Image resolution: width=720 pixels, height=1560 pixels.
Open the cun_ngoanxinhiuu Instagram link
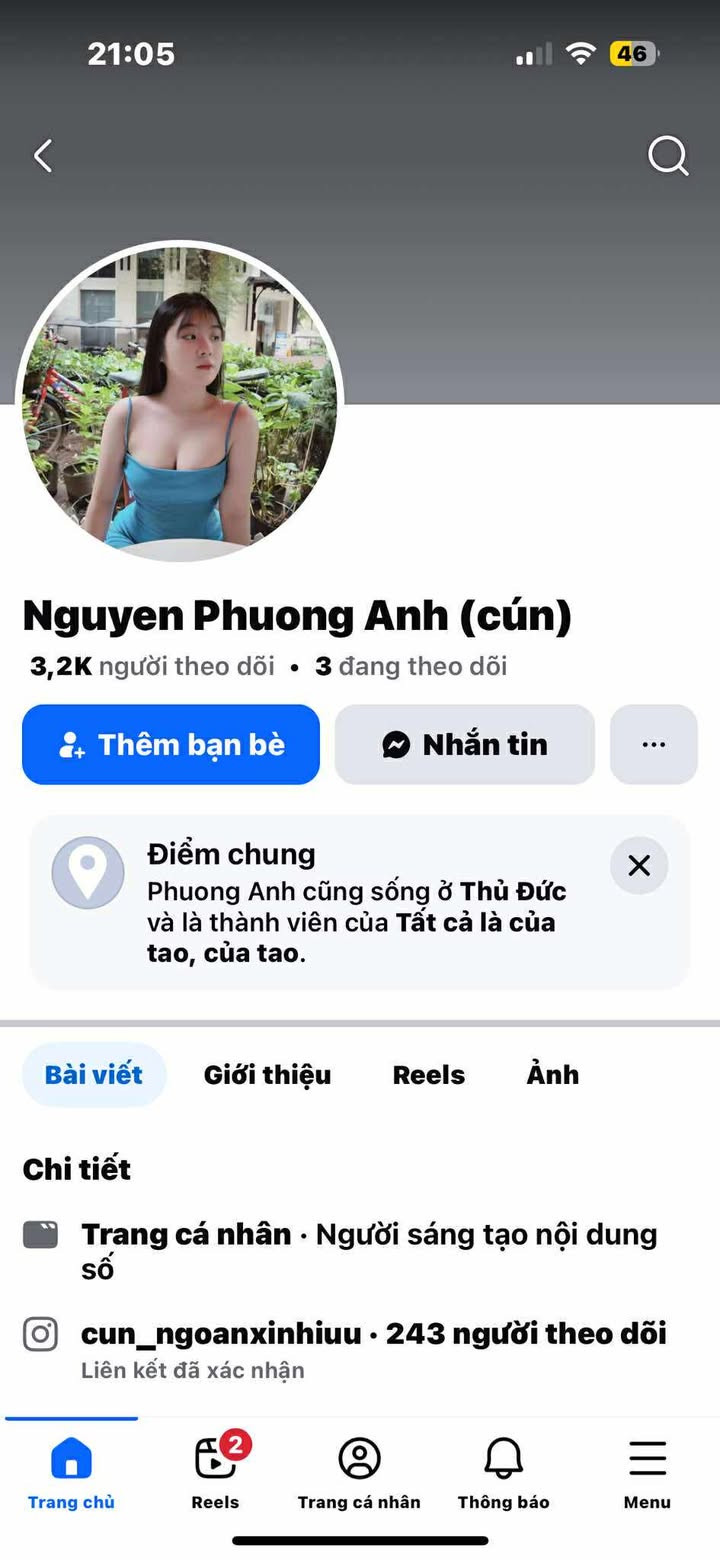pos(221,1334)
